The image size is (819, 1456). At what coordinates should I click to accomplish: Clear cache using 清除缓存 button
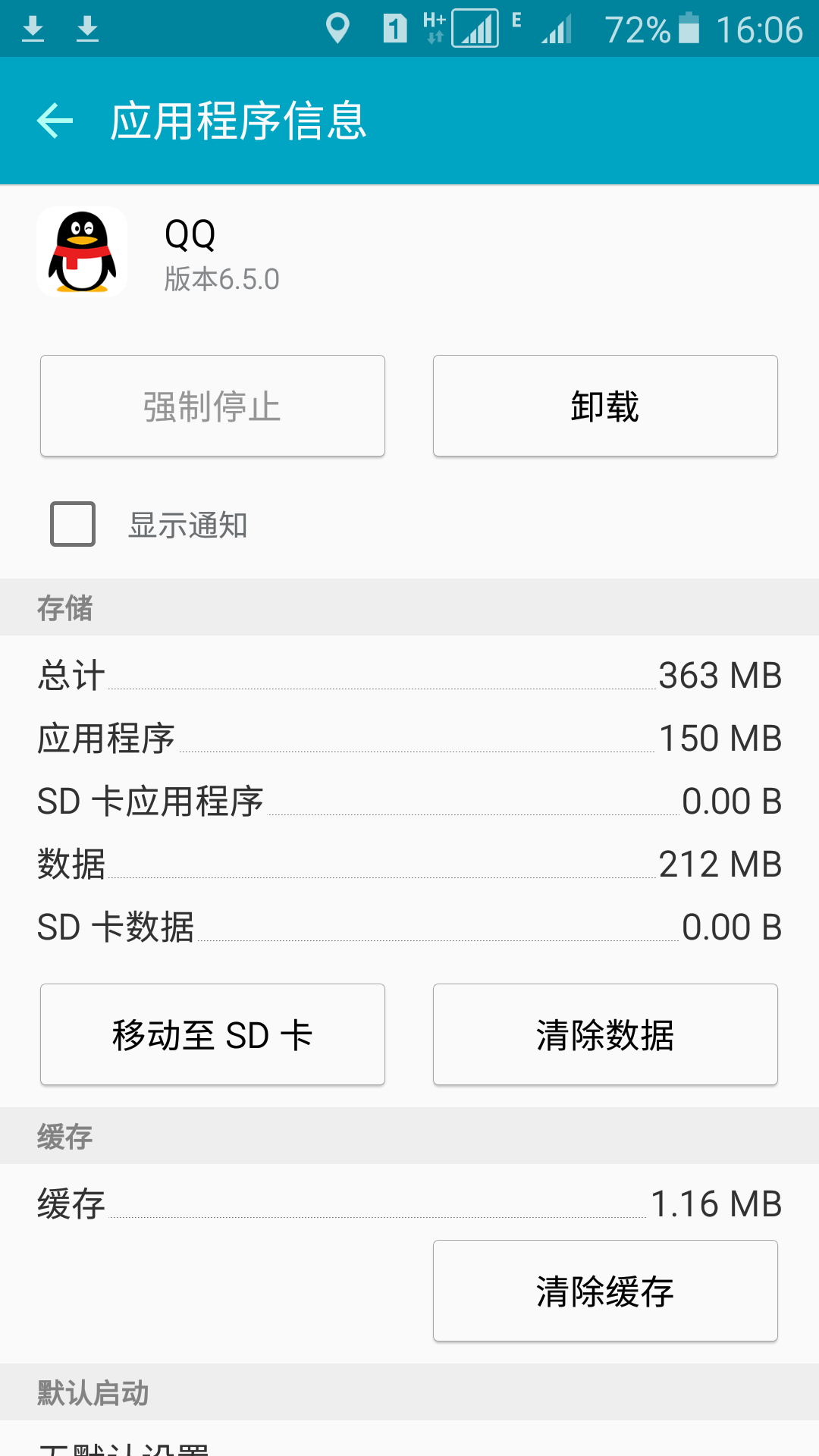(605, 1291)
